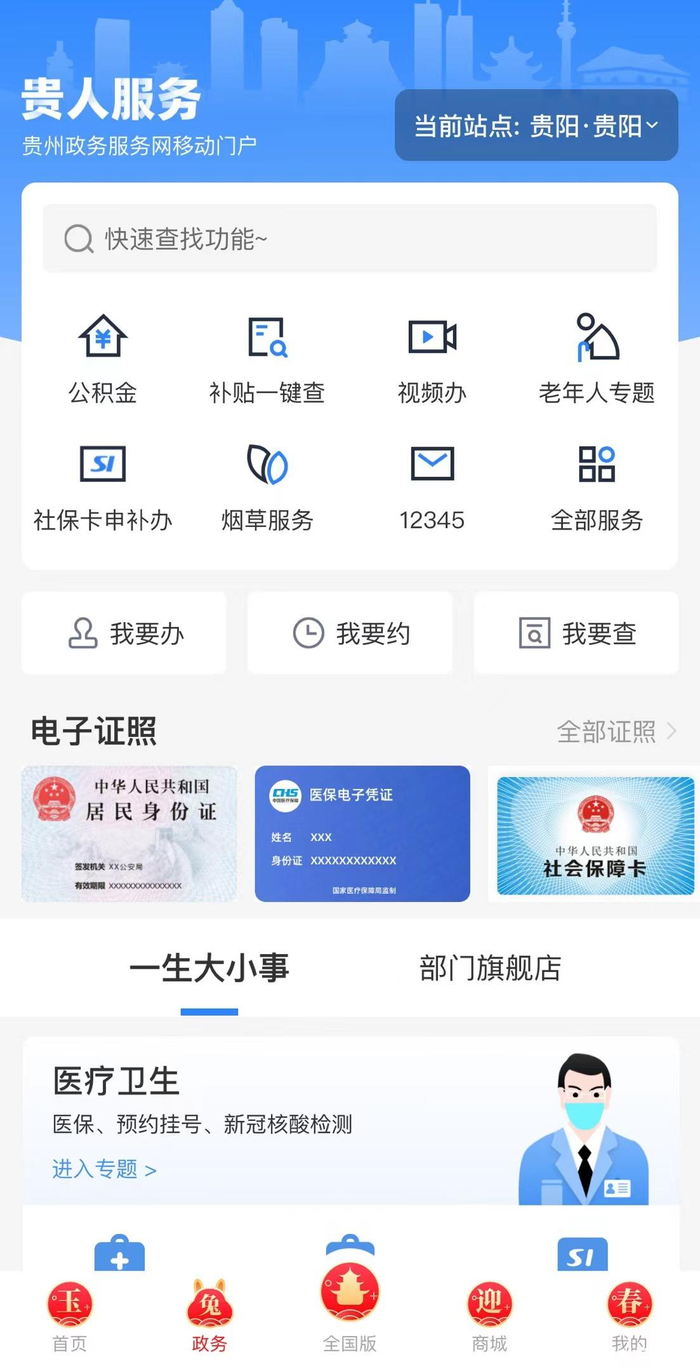Open the 医保电子凭证 card
The image size is (700, 1368).
pyautogui.click(x=362, y=834)
